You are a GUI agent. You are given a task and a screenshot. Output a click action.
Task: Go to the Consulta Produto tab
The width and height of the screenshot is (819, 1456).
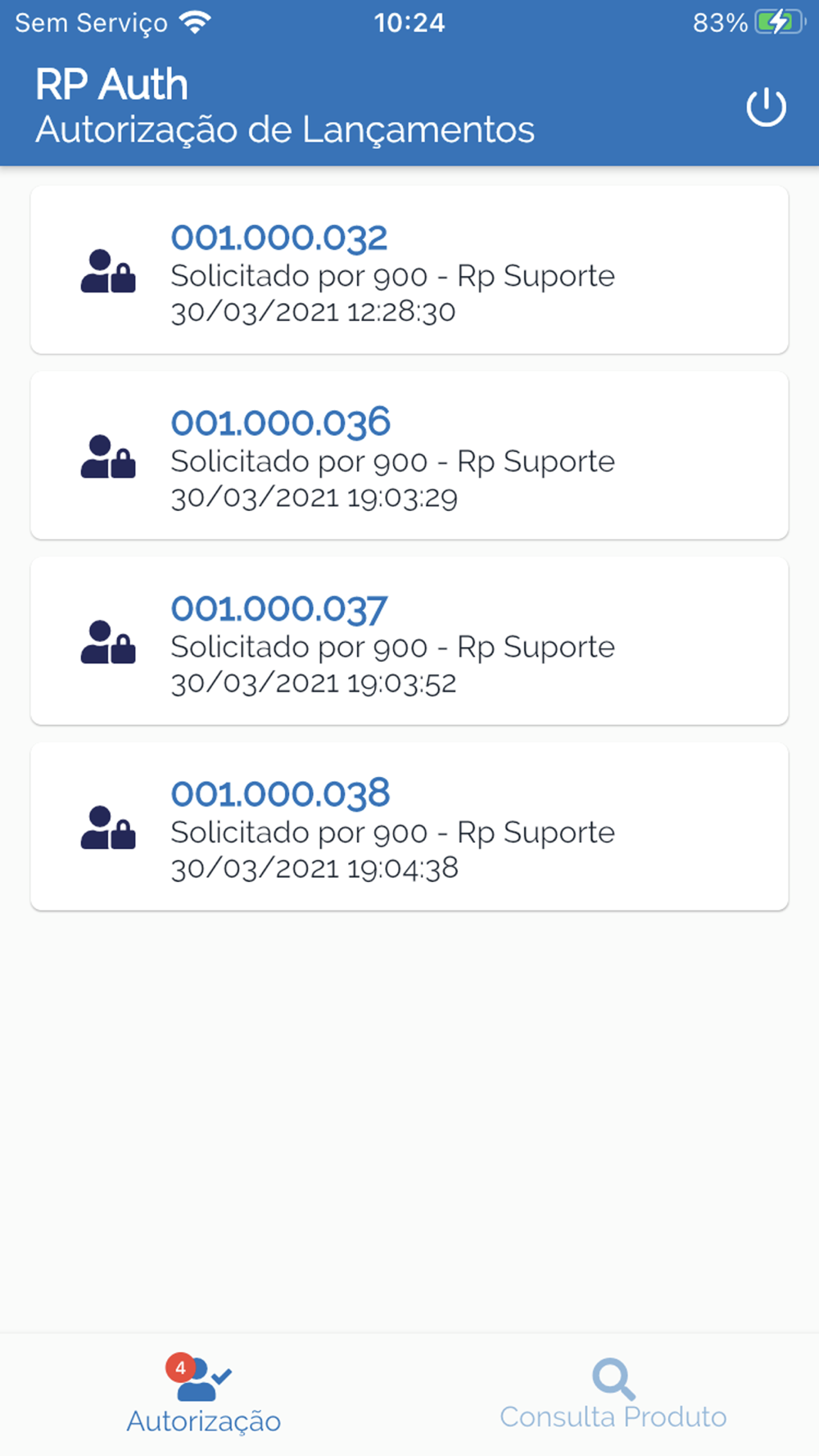click(613, 1395)
